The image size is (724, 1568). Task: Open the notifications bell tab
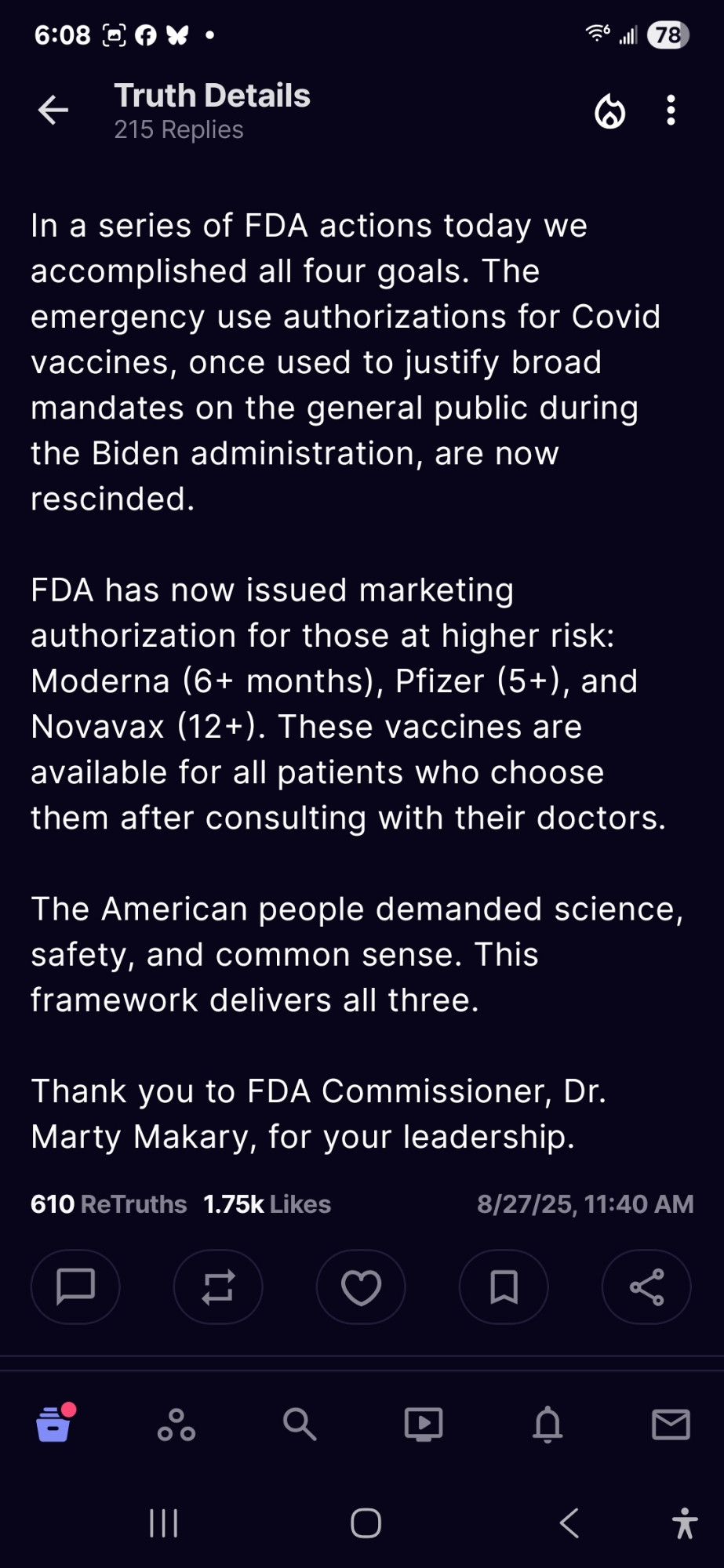[548, 1425]
